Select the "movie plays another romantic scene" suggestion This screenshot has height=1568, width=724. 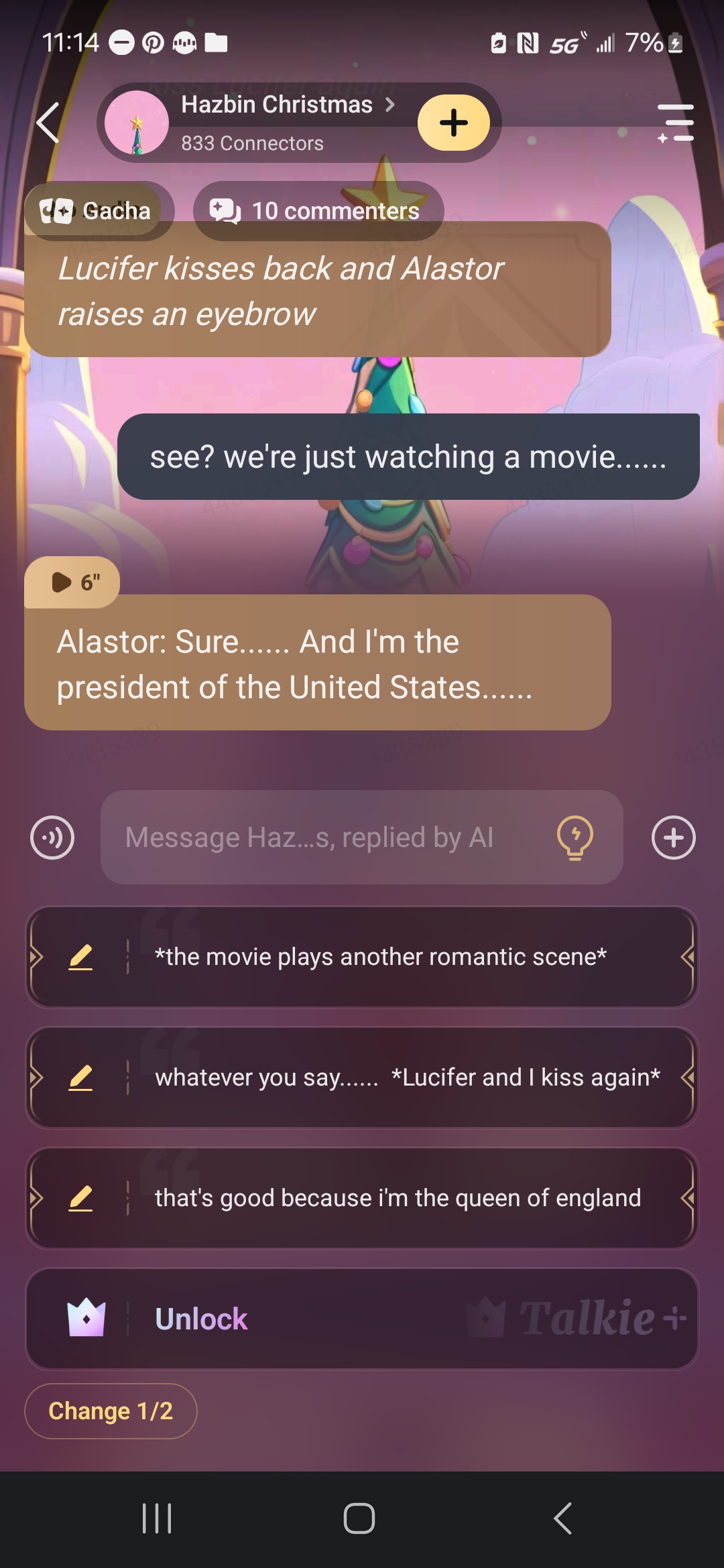(402, 957)
